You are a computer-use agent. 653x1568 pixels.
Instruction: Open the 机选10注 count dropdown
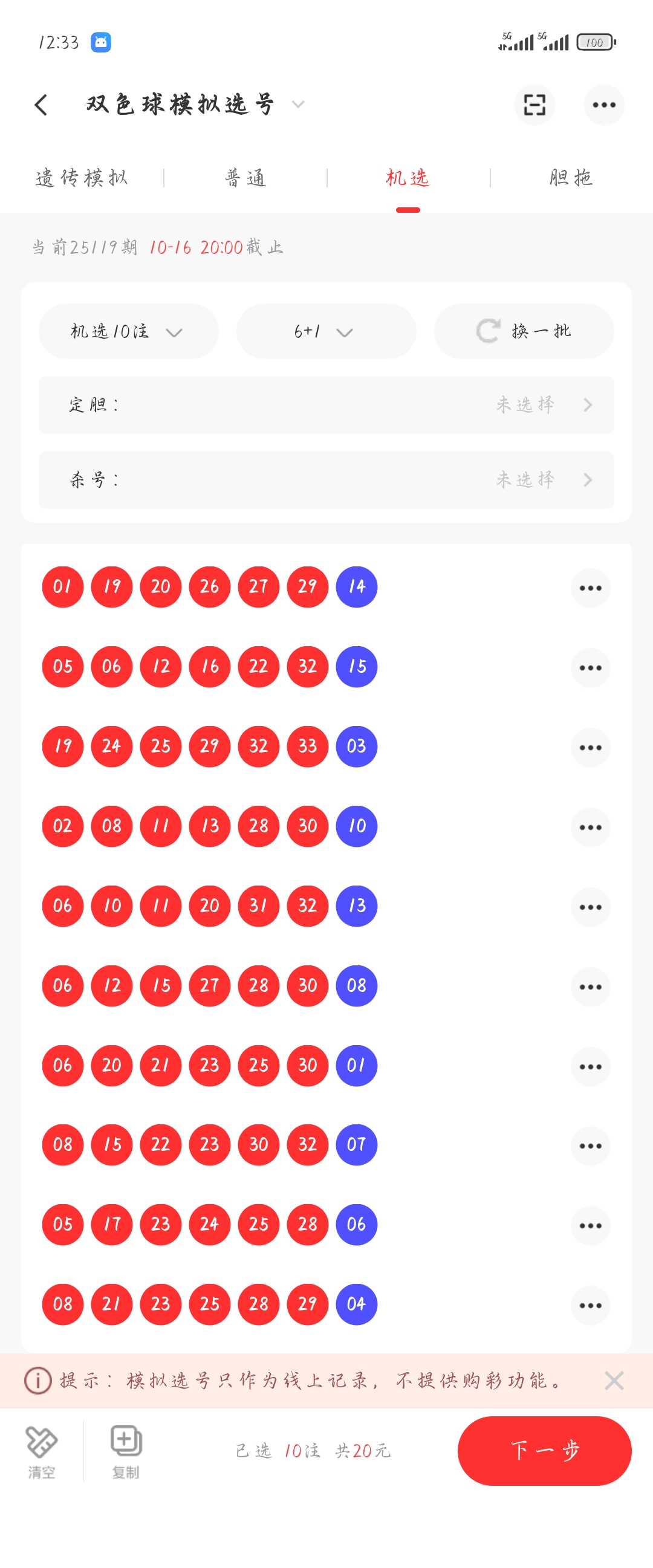click(128, 331)
